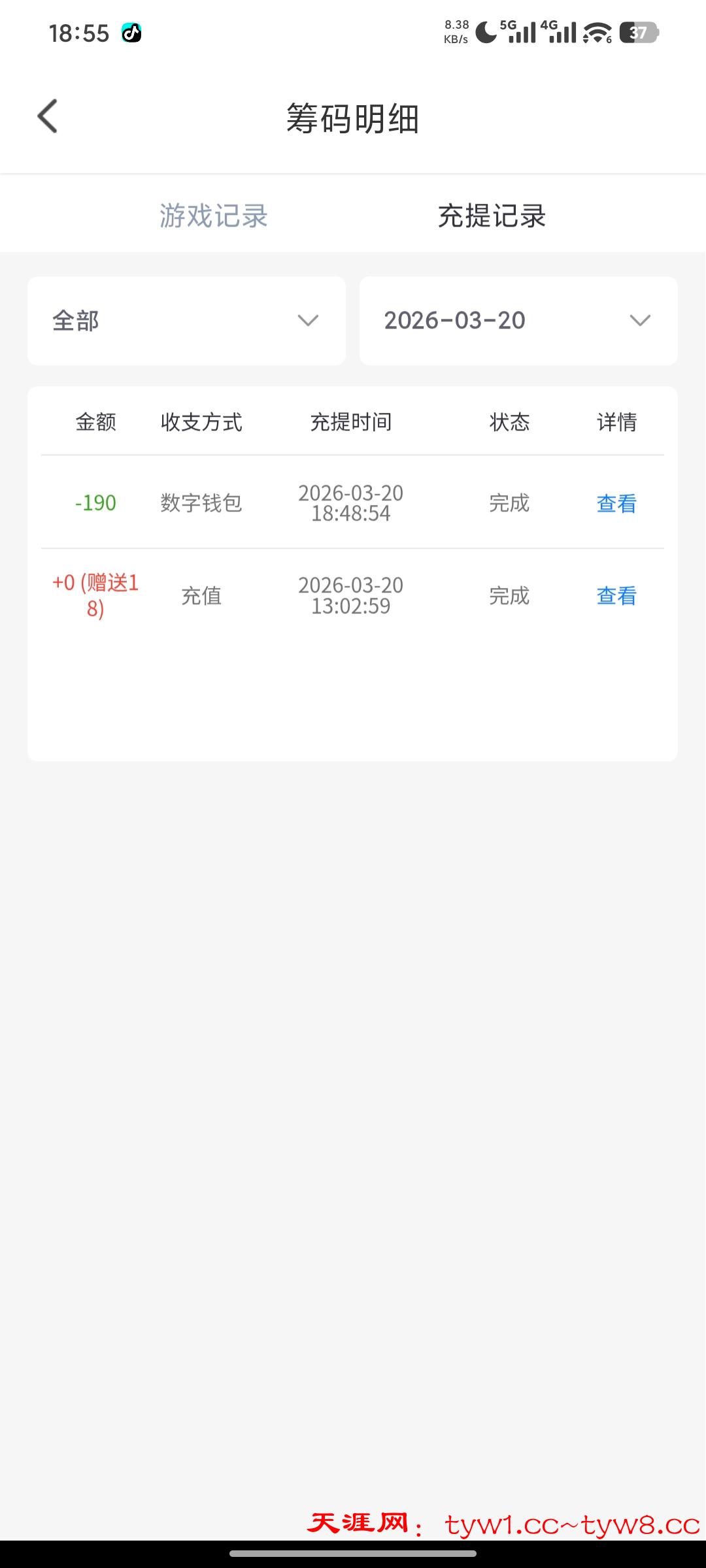Tap the 金额 column header
This screenshot has height=1568, width=706.
pyautogui.click(x=95, y=422)
